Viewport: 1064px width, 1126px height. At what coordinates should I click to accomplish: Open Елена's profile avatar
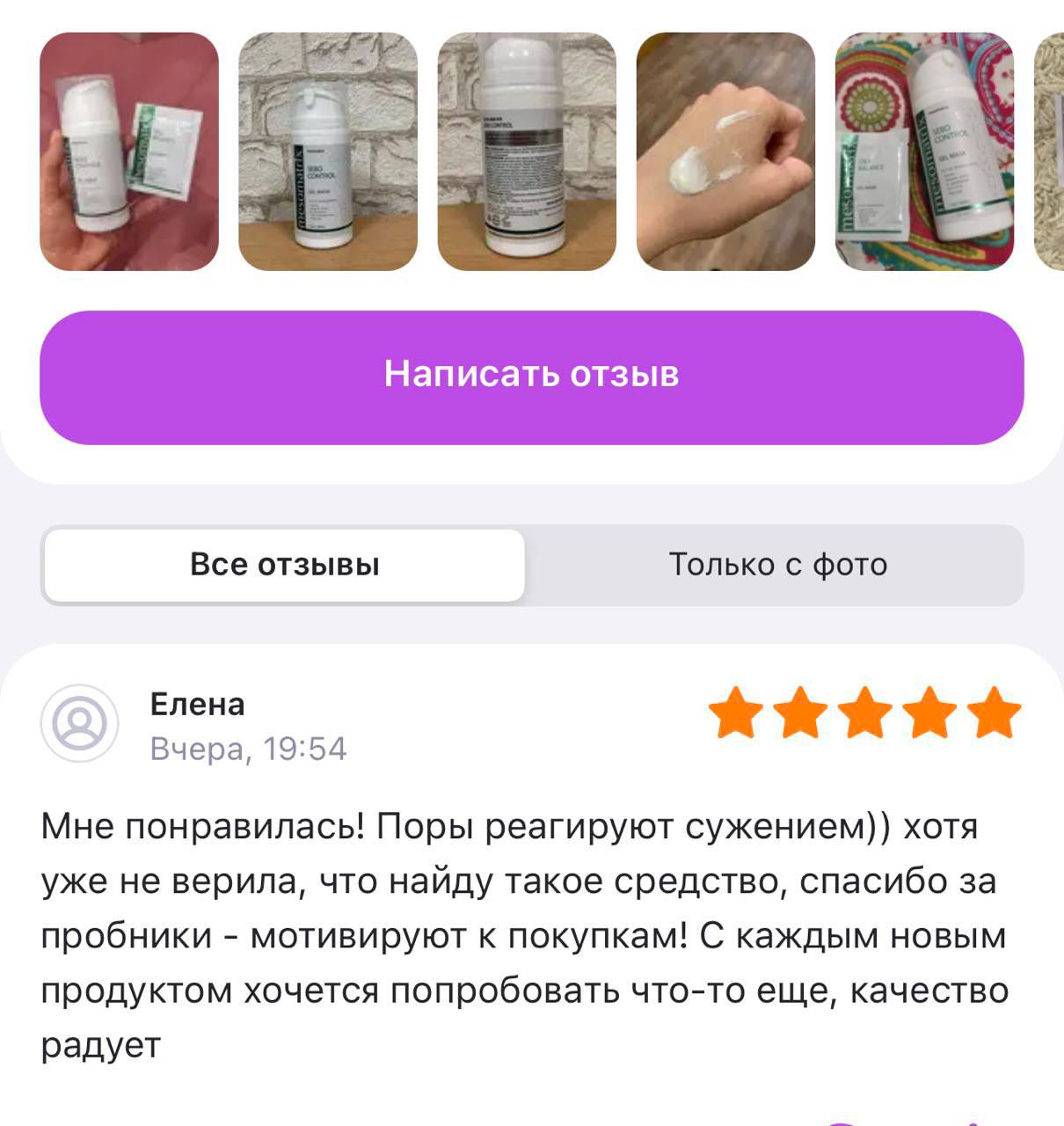tap(80, 724)
